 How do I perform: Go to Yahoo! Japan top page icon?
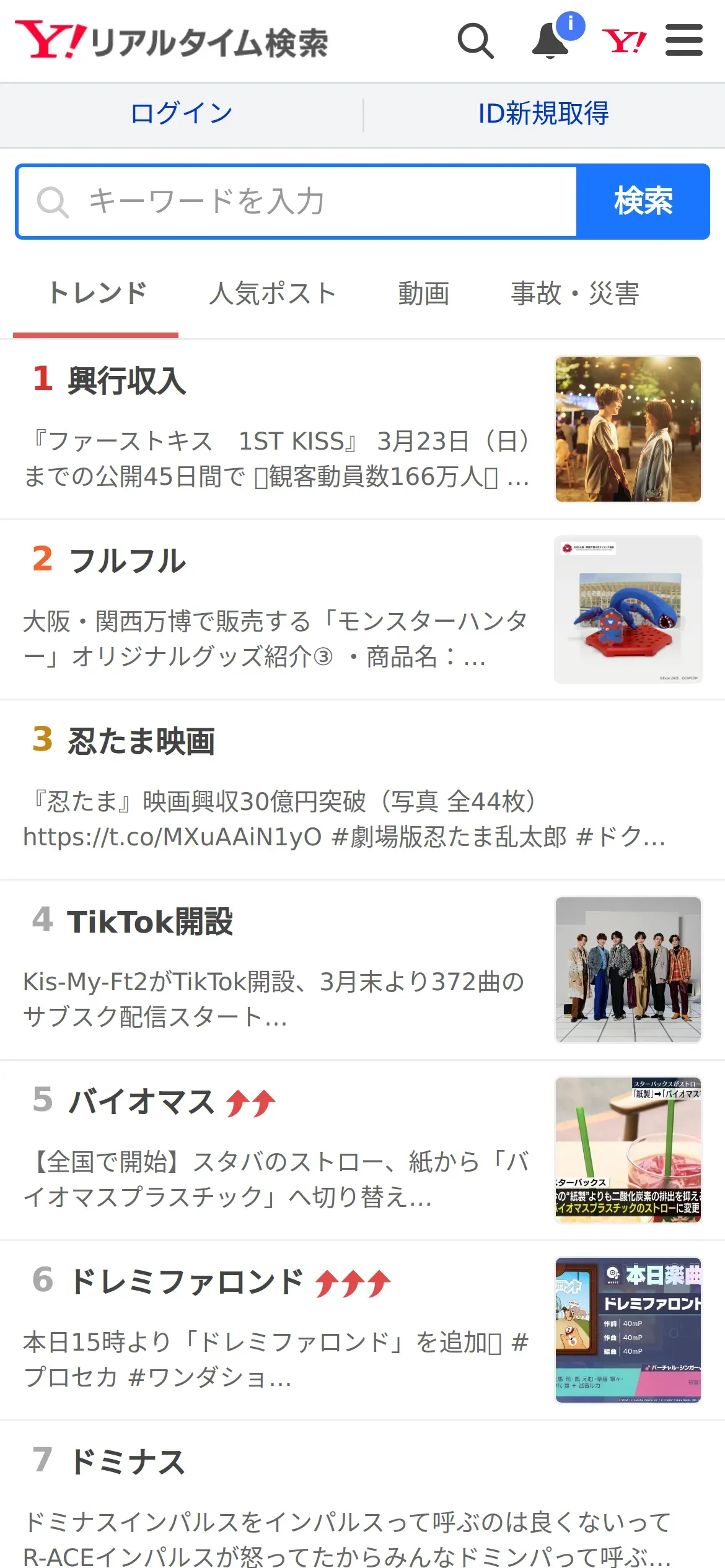(x=624, y=41)
